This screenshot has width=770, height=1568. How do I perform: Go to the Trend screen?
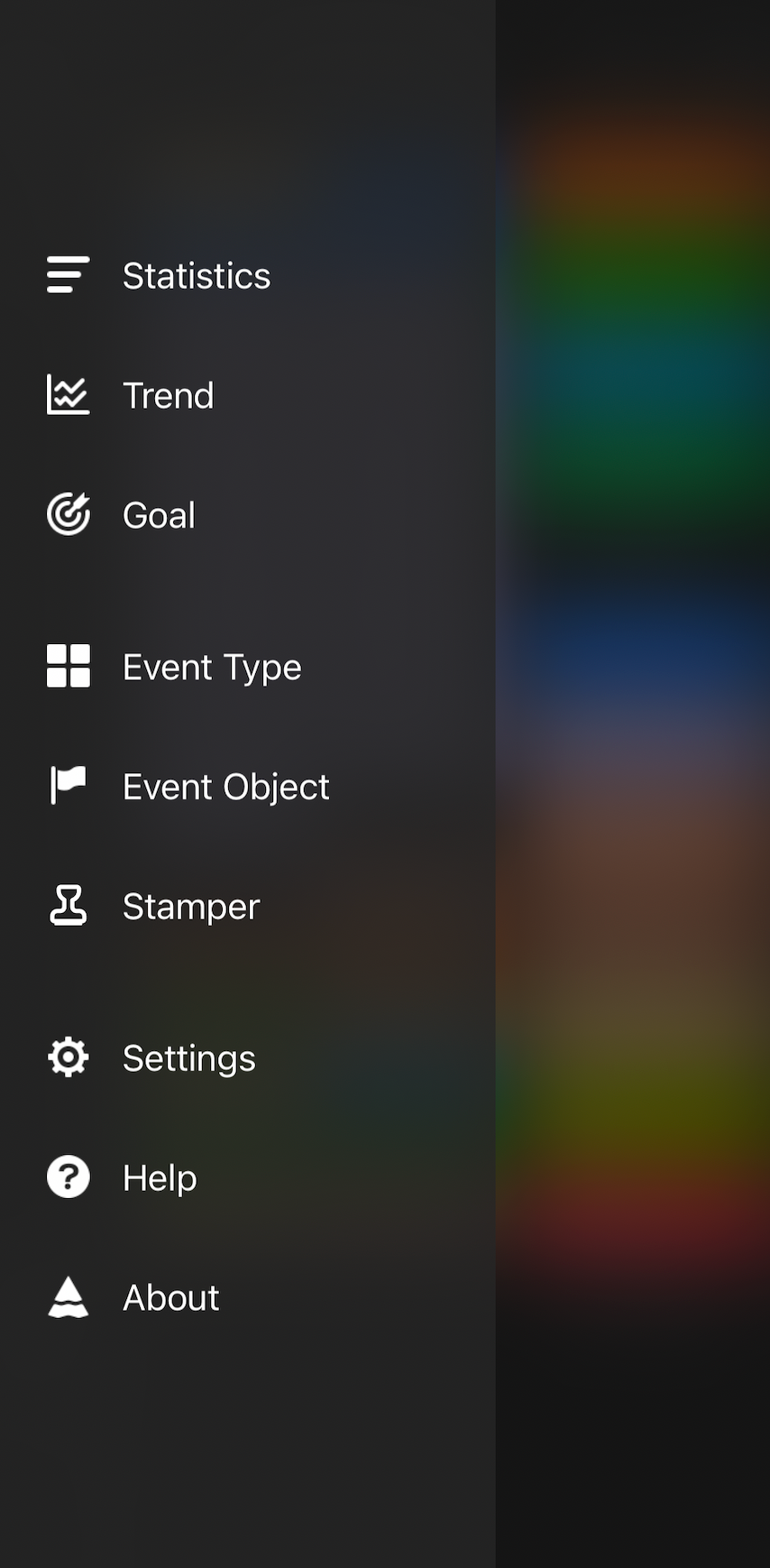coord(168,396)
